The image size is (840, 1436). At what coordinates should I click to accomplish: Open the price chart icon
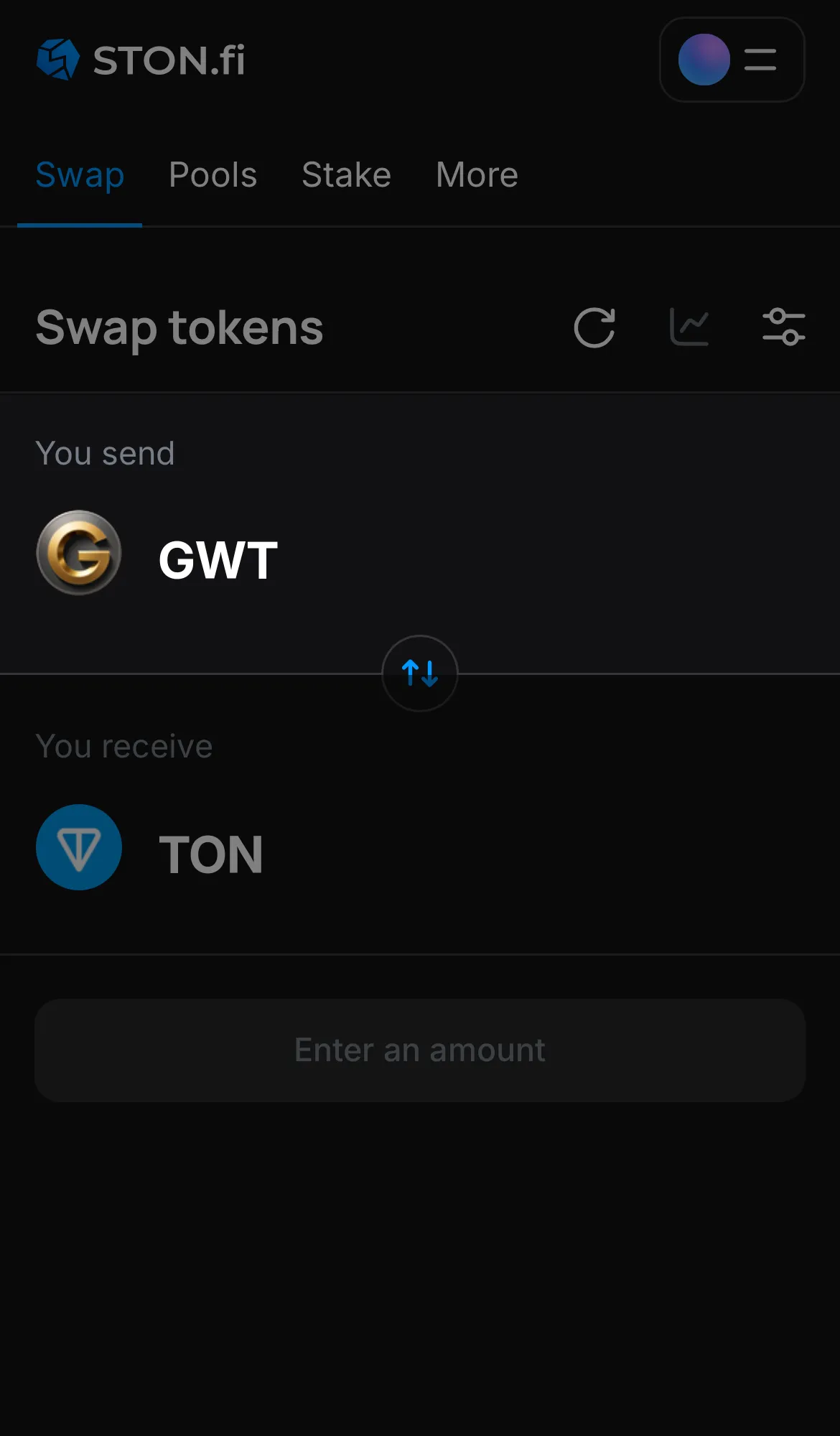point(689,327)
